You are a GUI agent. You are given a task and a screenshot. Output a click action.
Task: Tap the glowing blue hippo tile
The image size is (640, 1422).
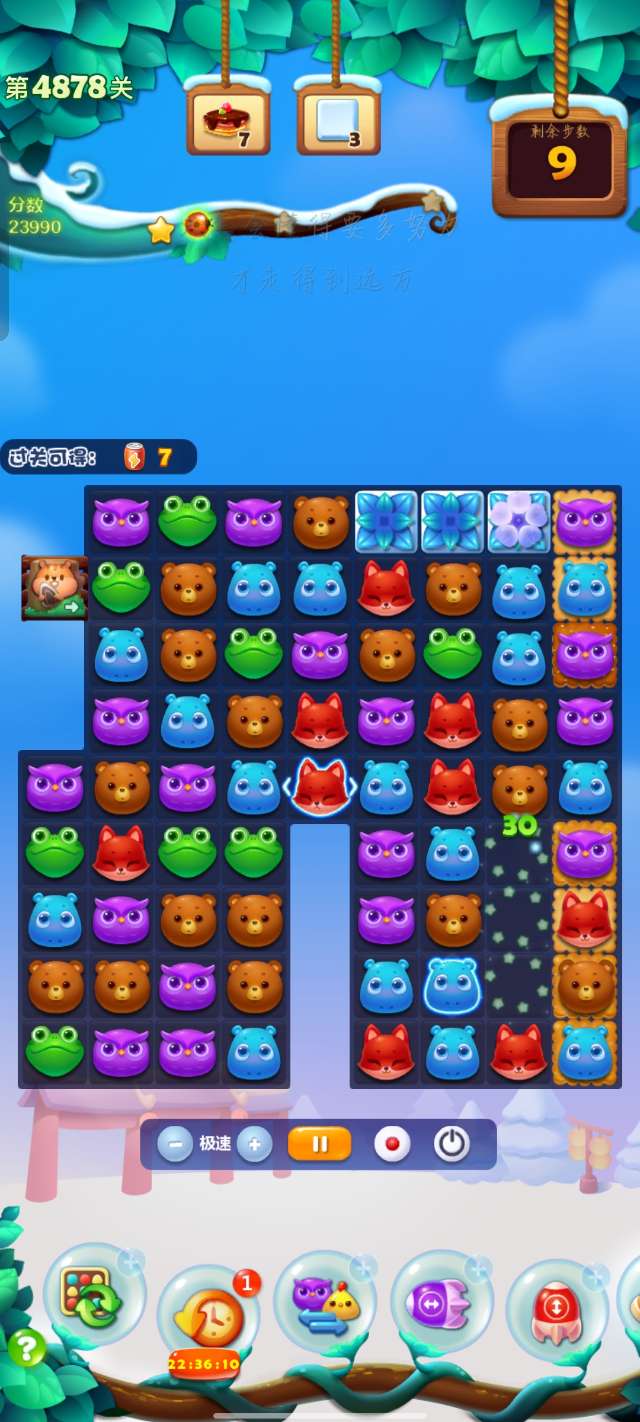pos(452,986)
